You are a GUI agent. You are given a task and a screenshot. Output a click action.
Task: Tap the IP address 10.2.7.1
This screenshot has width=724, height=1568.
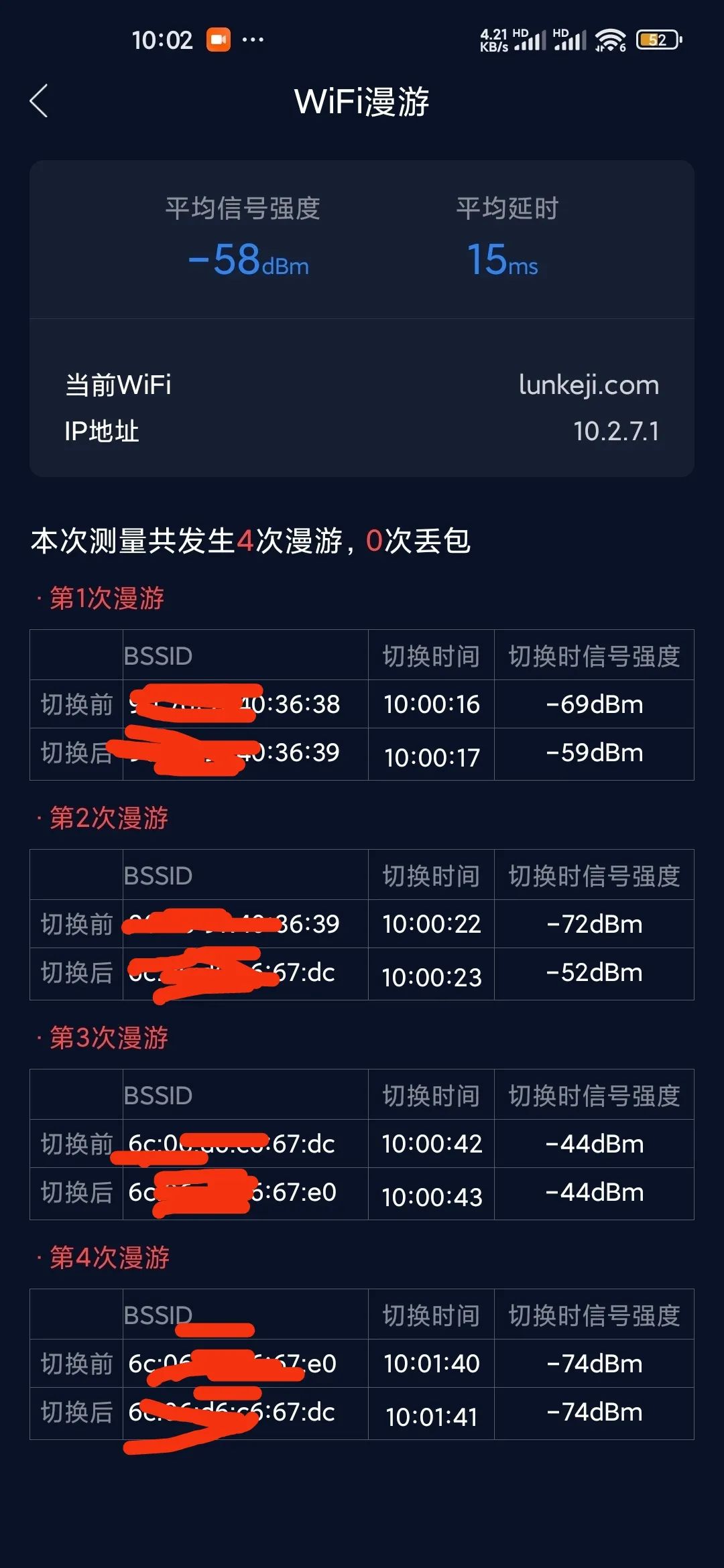click(617, 431)
